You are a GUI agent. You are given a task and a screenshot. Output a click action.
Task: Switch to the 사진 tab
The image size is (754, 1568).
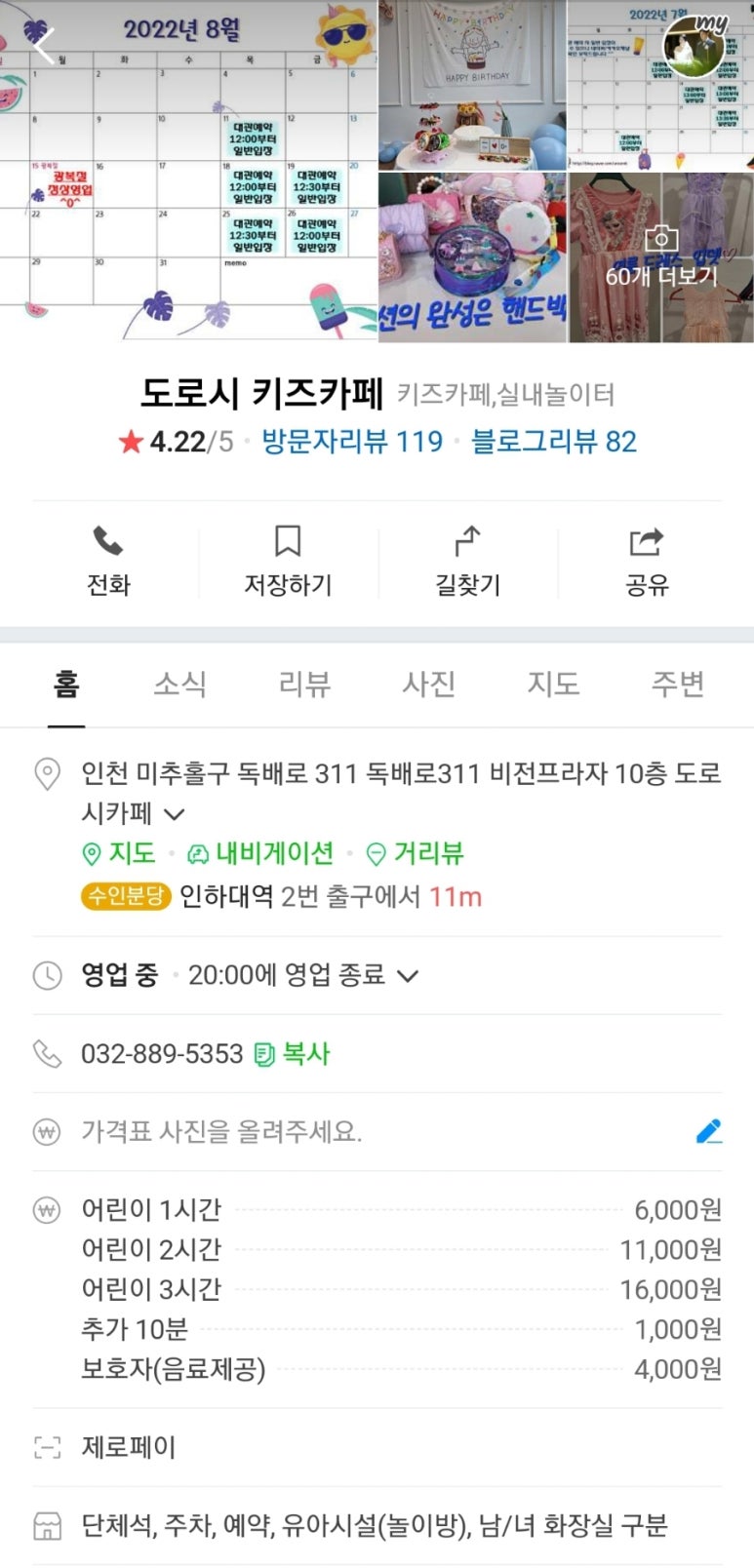pos(429,685)
